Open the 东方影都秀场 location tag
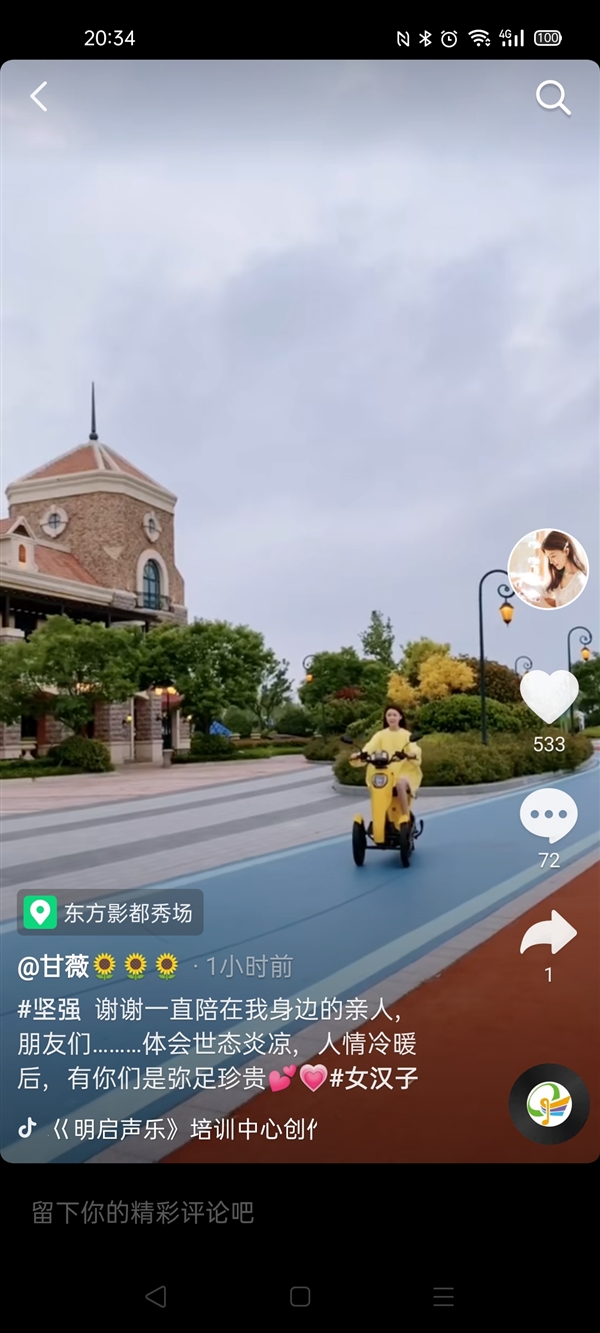 [x=111, y=912]
